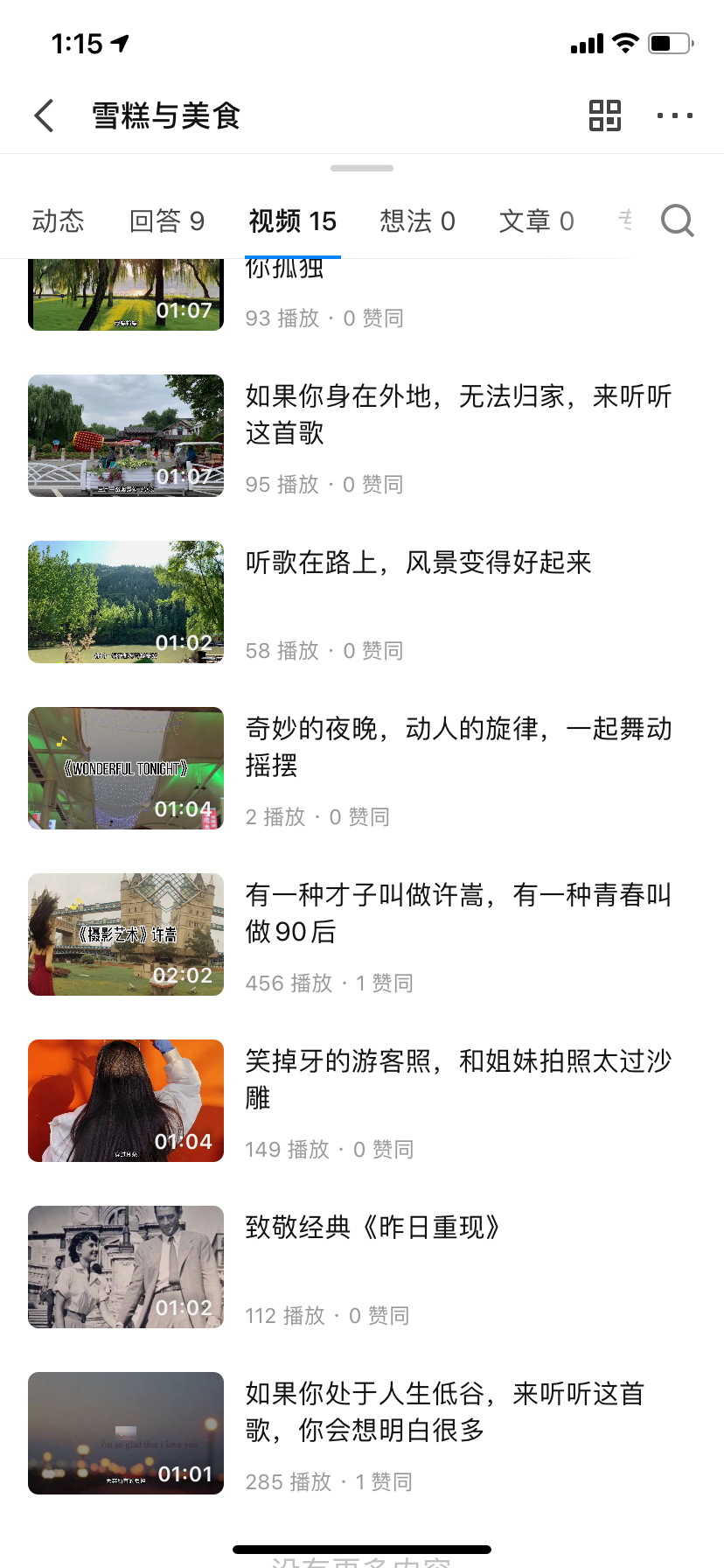Play the Wonderful Tonight video 奇妙的夜晚
The image size is (724, 1568).
(x=126, y=768)
